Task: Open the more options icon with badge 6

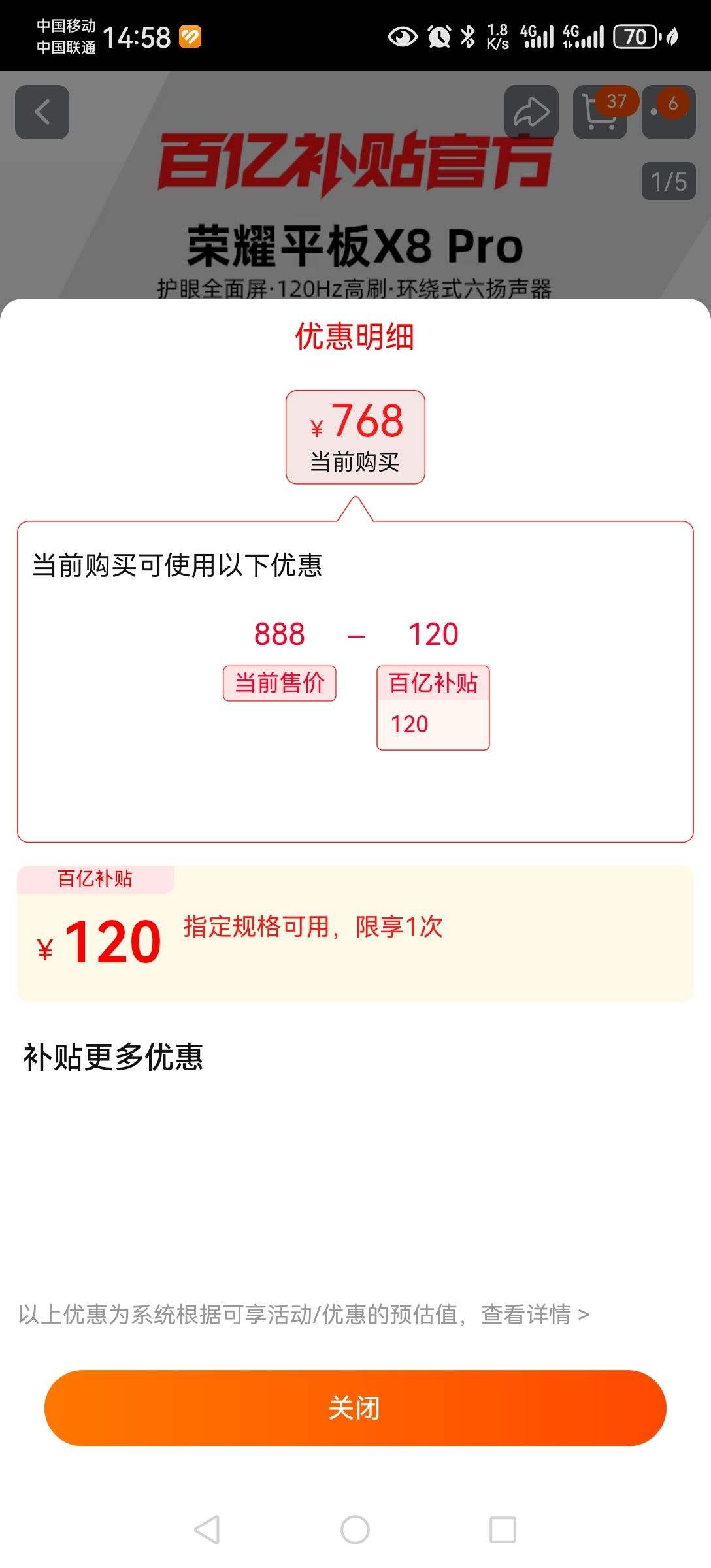Action: pyautogui.click(x=668, y=111)
